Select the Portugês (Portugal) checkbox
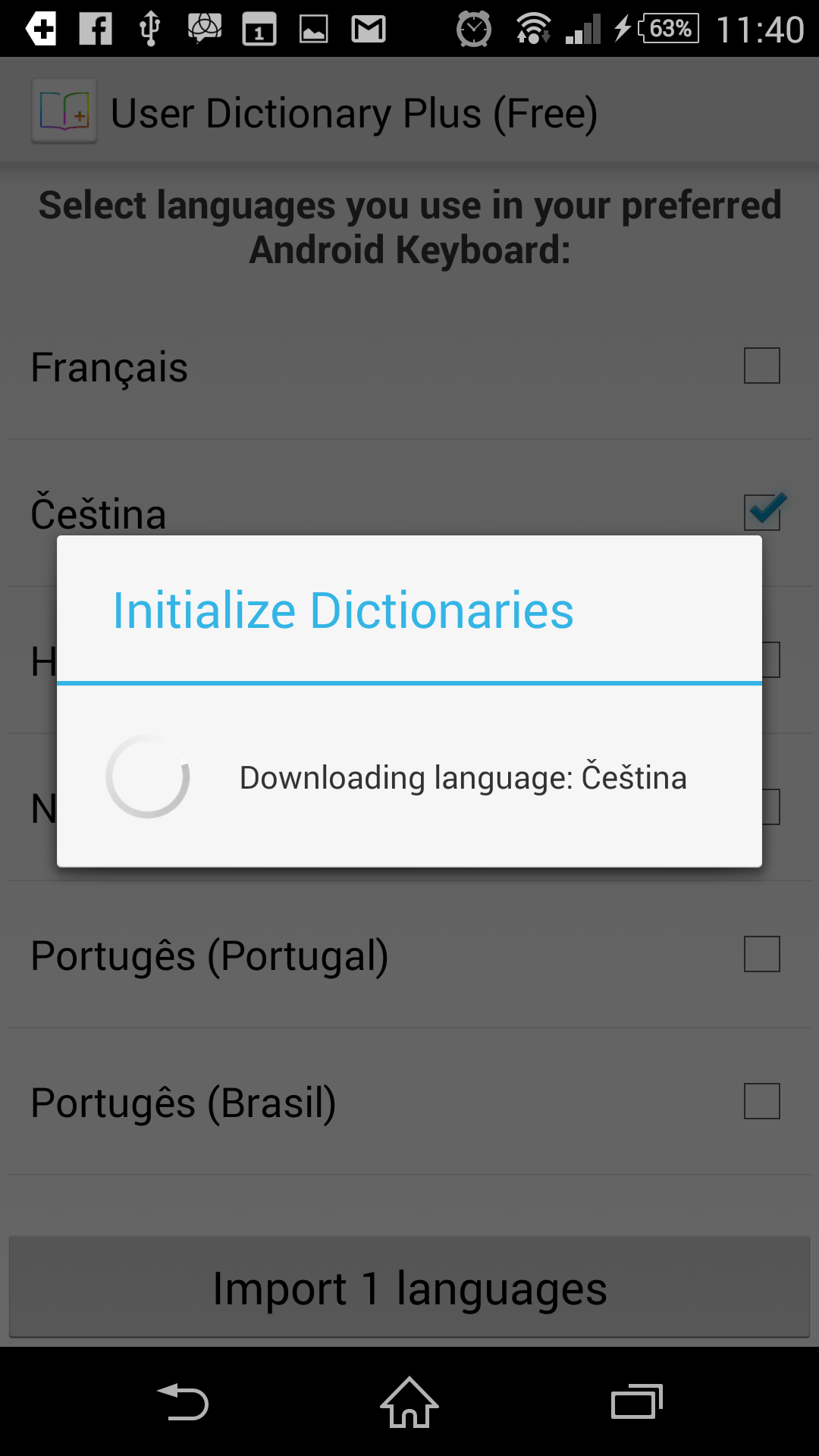 click(x=761, y=954)
